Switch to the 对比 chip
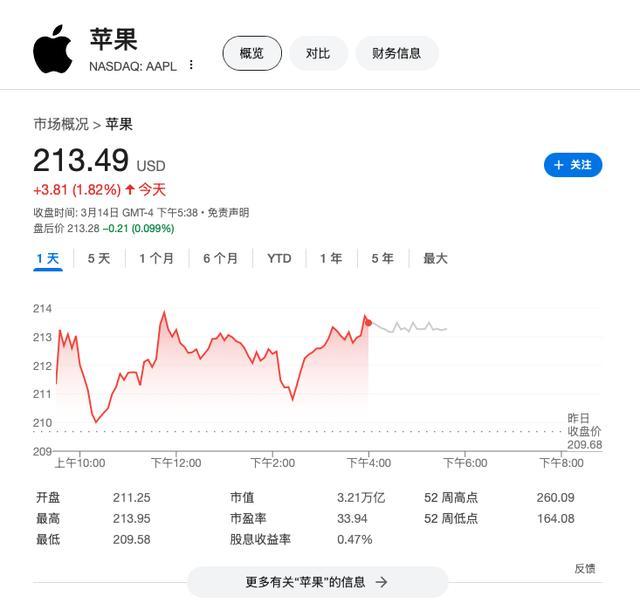640x610 pixels. (x=318, y=53)
